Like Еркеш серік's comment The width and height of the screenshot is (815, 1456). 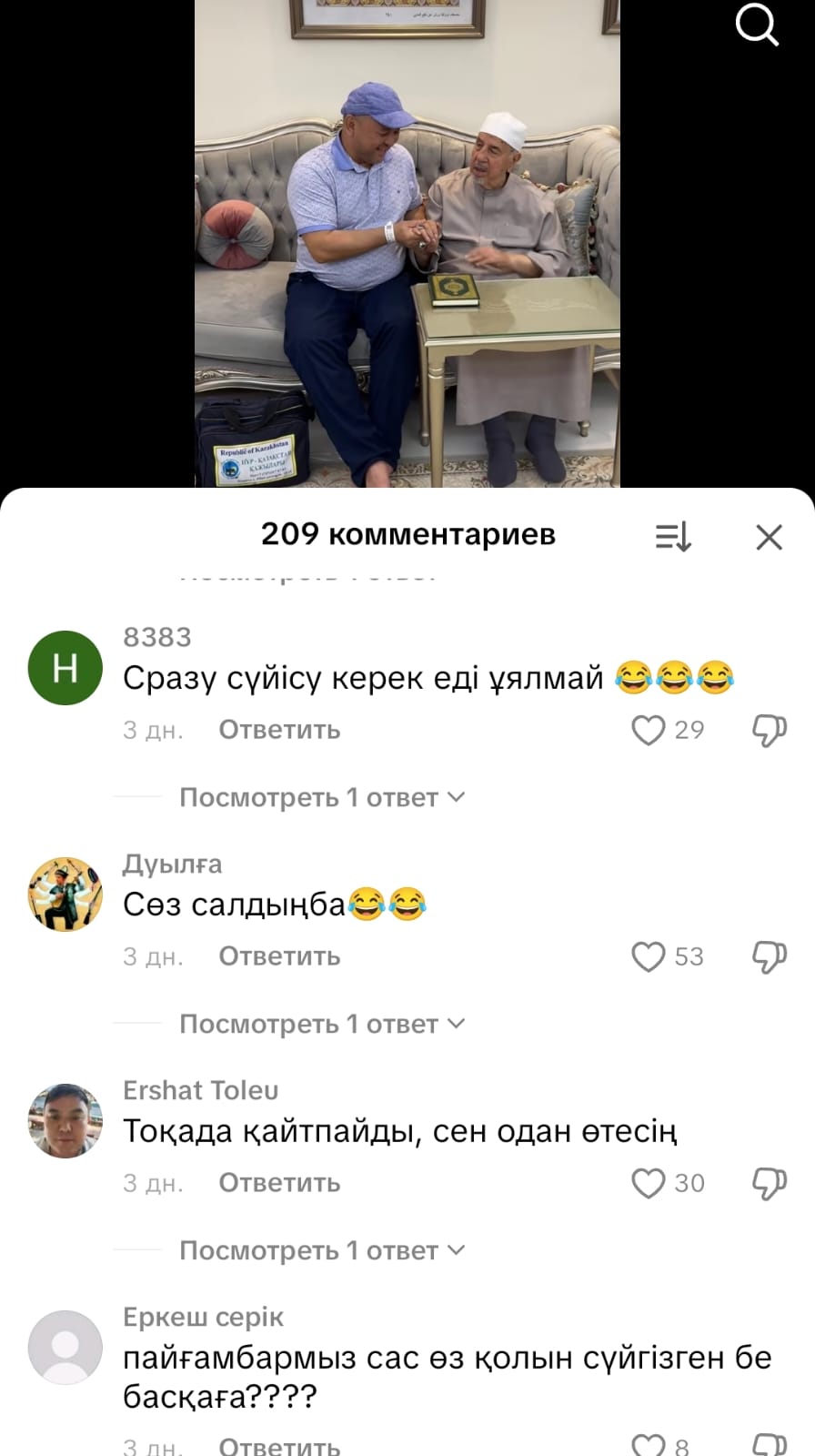click(x=649, y=1444)
